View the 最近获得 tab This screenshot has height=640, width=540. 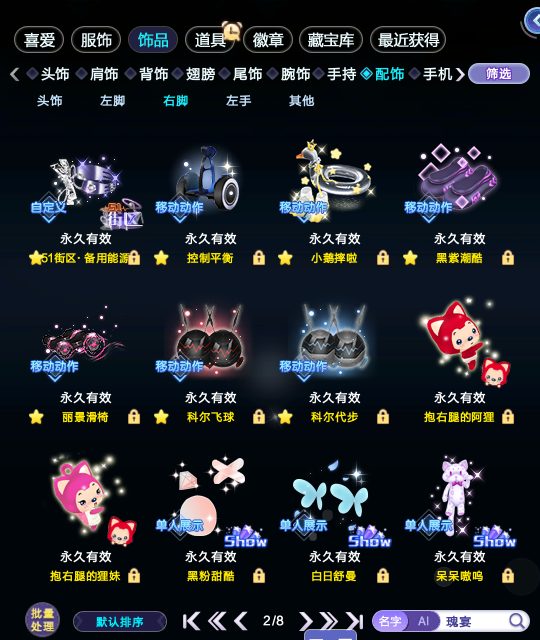coord(408,40)
